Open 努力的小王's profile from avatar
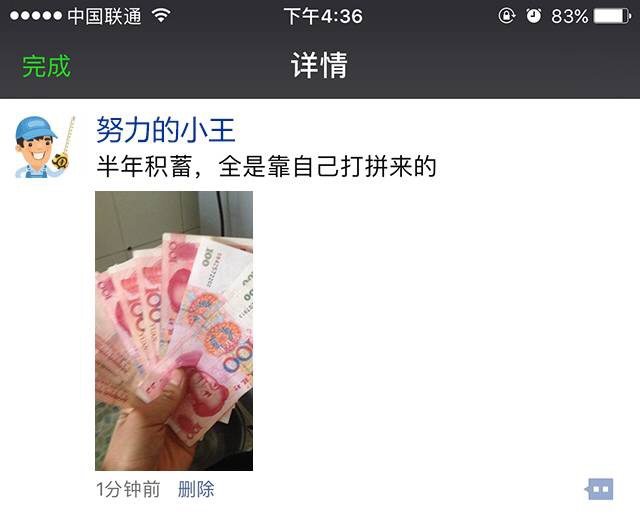Image resolution: width=640 pixels, height=523 pixels. pos(44,146)
